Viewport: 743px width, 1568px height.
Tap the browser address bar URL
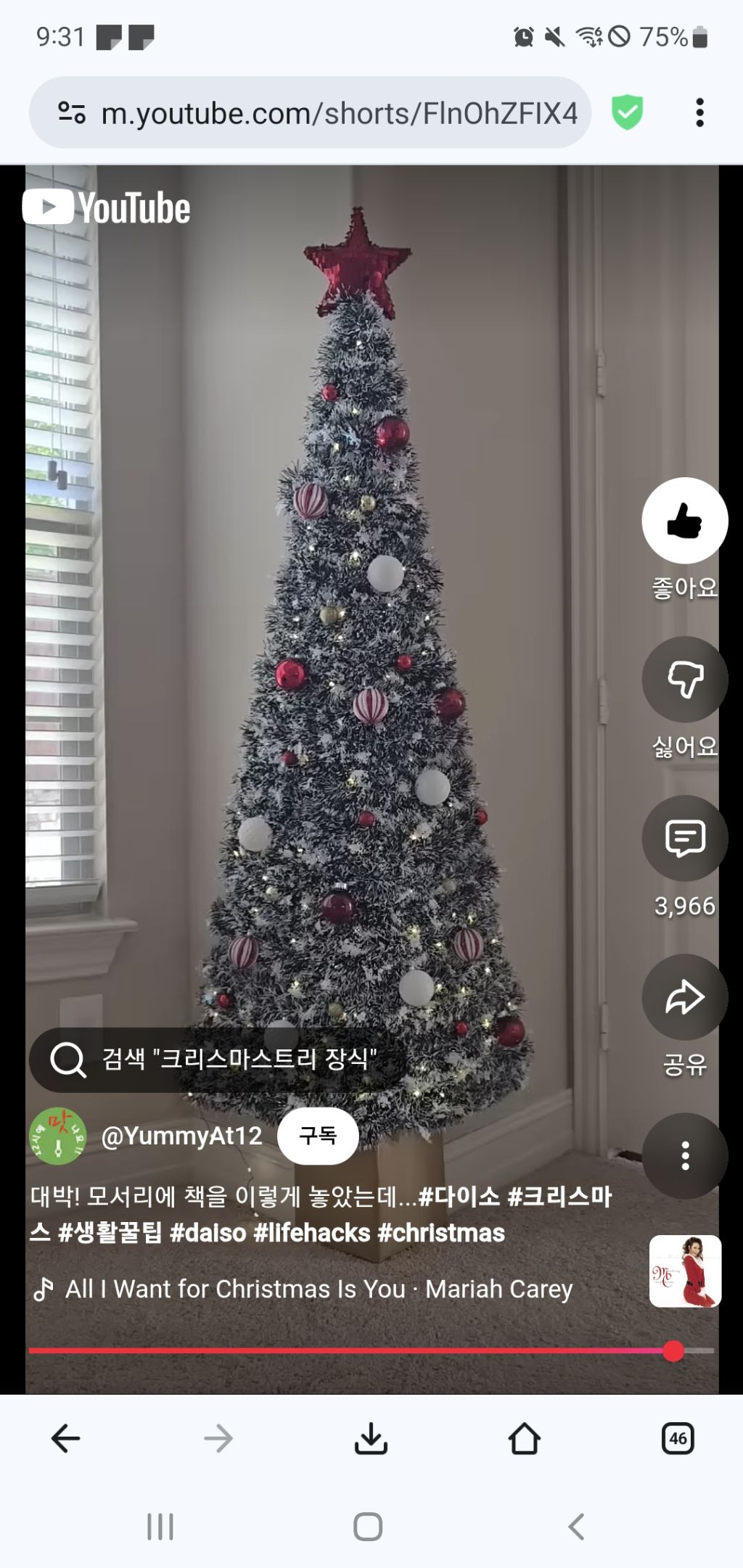click(x=338, y=113)
